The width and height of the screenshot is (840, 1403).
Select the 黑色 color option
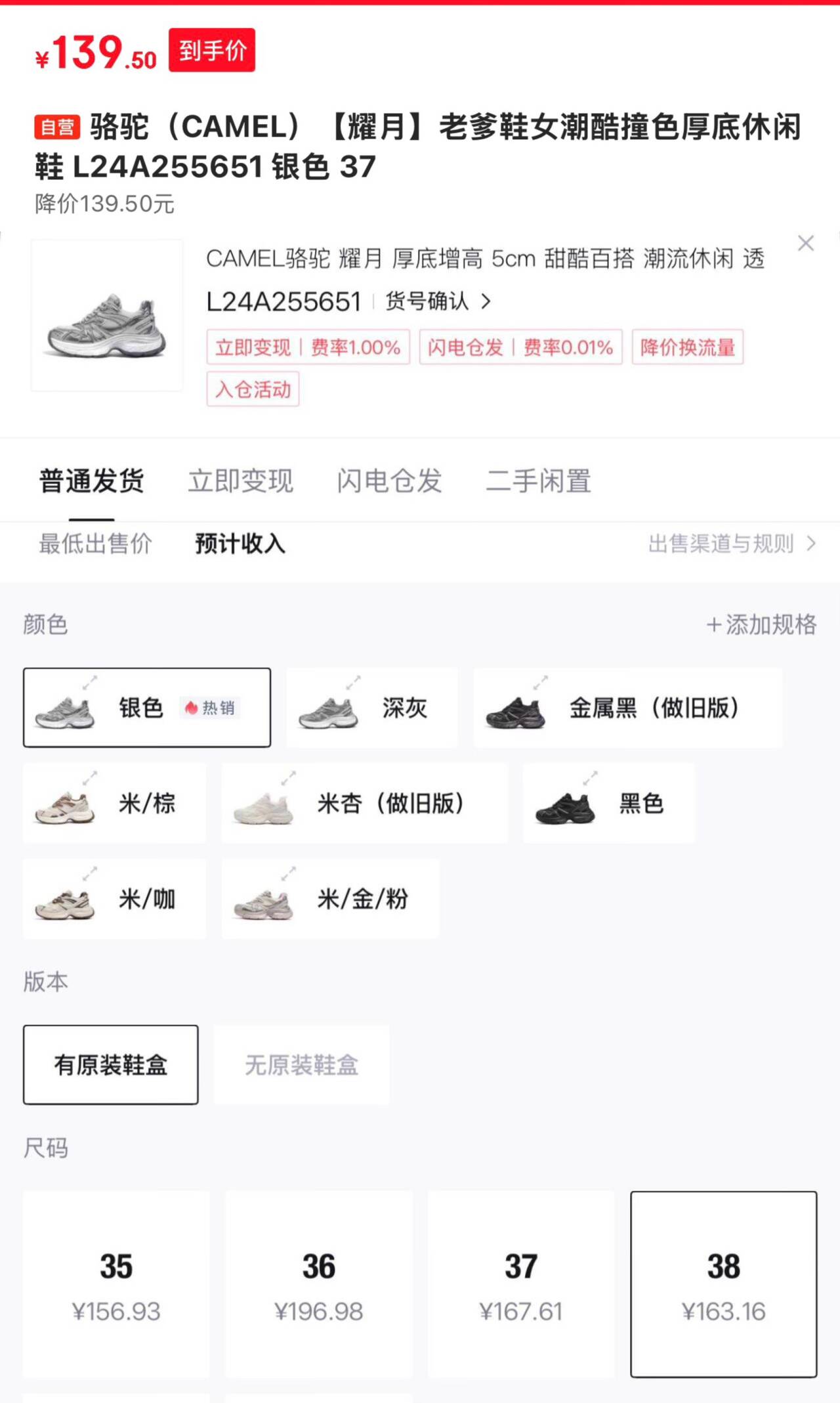coord(609,803)
